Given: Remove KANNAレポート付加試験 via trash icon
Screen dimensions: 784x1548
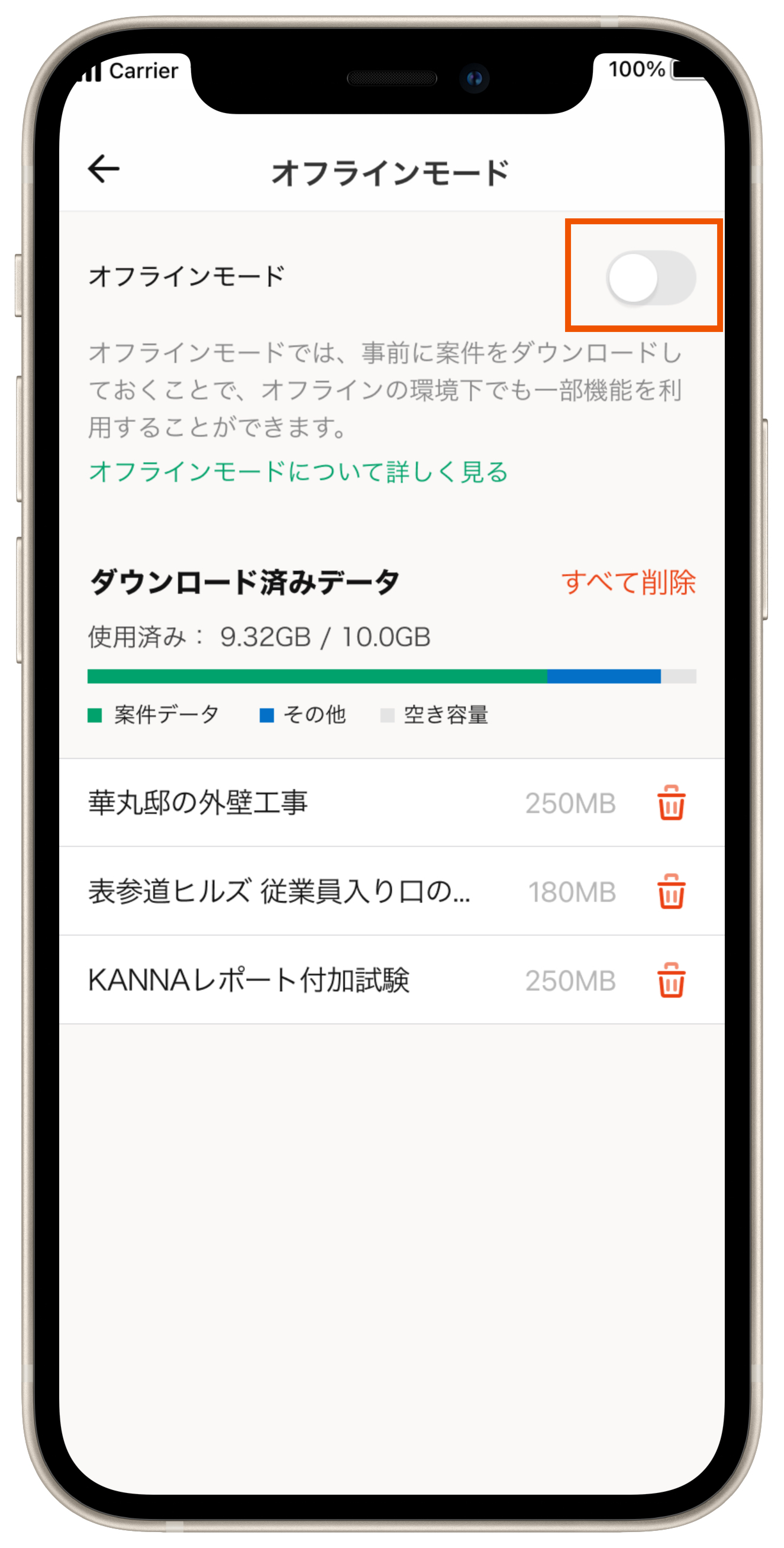Looking at the screenshot, I should point(670,980).
